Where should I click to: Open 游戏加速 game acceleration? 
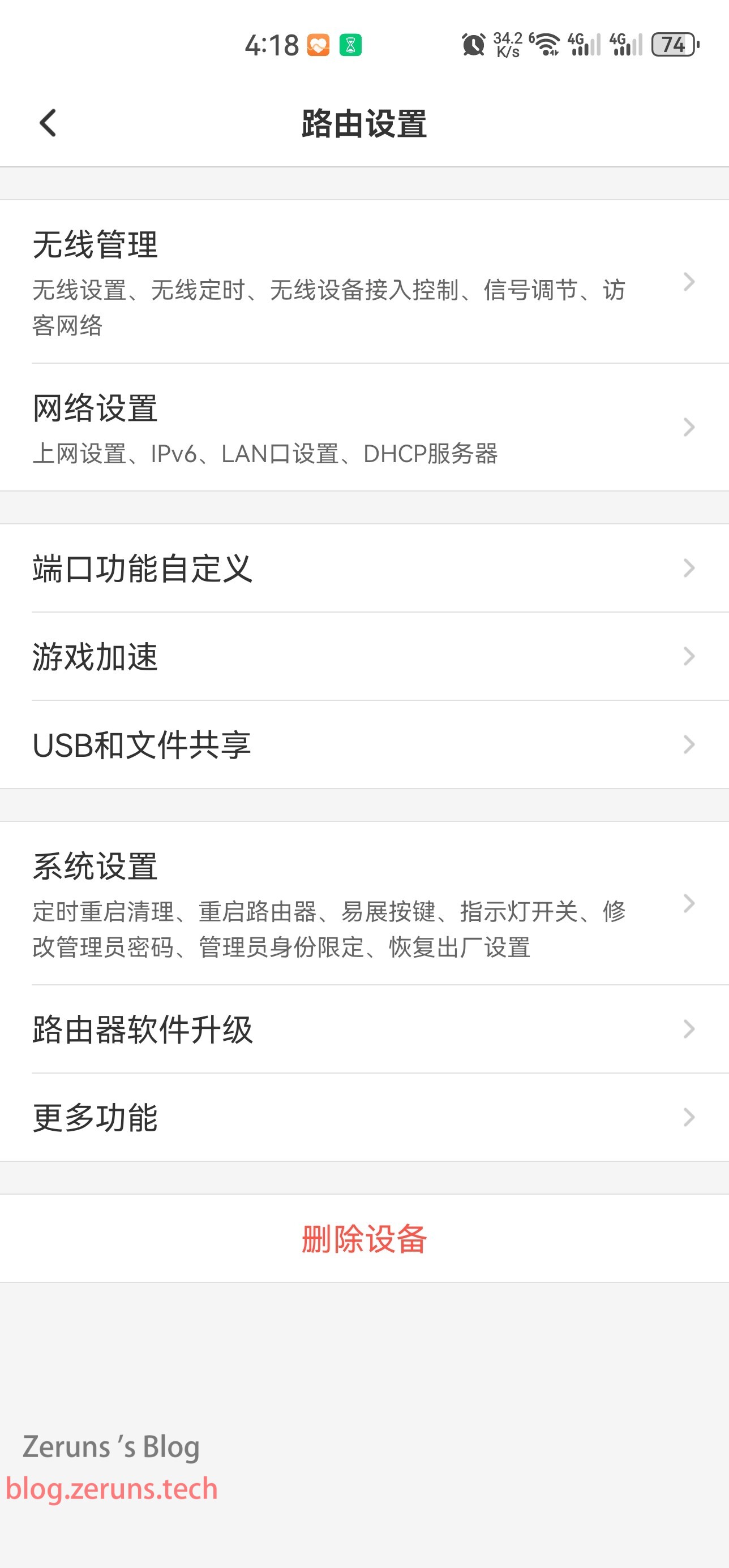click(x=364, y=656)
